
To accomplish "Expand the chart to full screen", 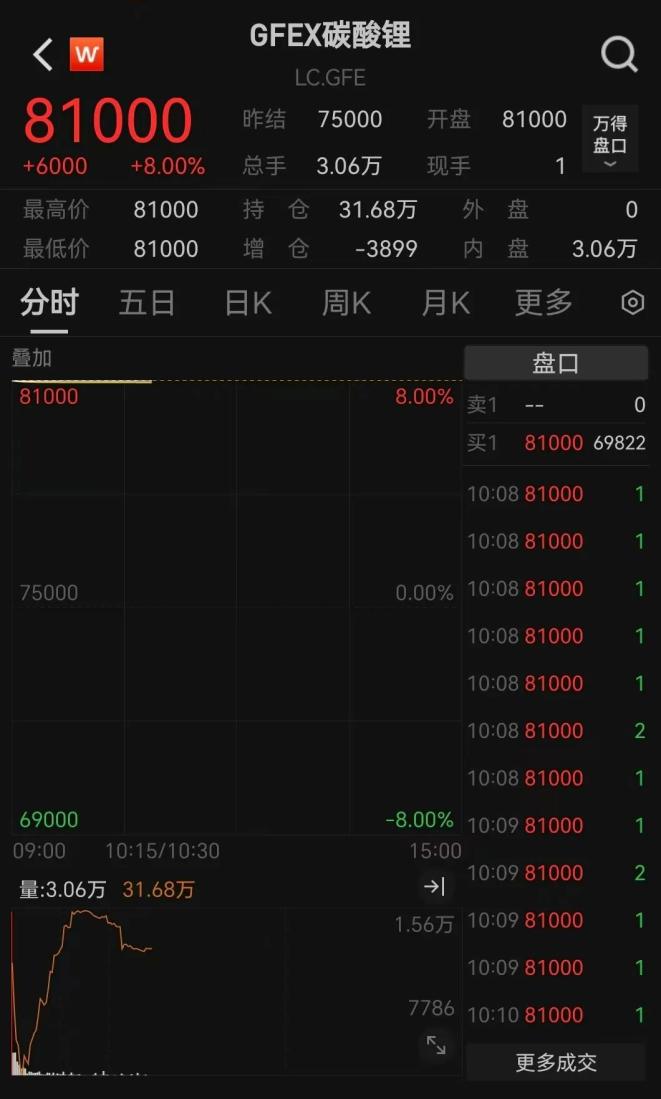I will point(436,1045).
